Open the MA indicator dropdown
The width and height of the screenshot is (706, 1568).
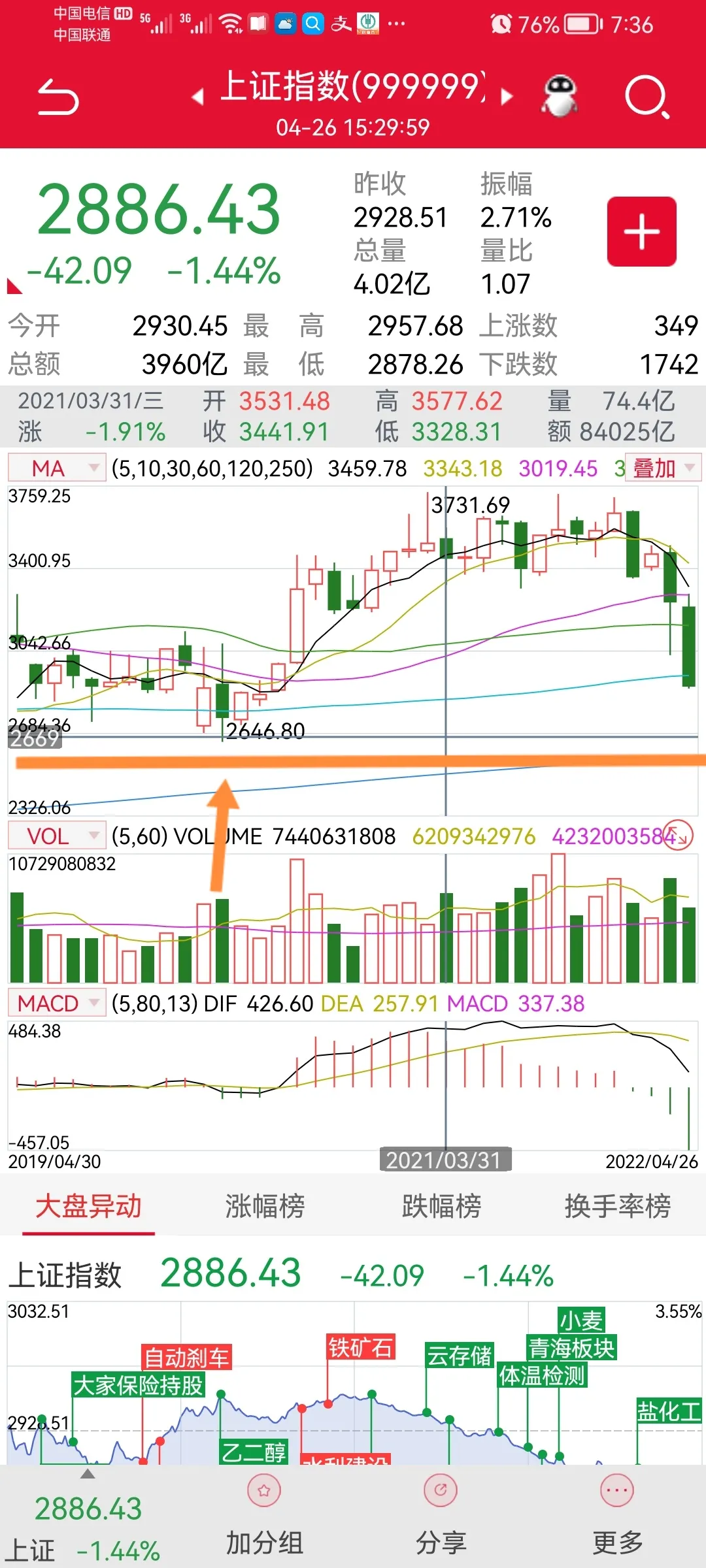click(x=57, y=468)
